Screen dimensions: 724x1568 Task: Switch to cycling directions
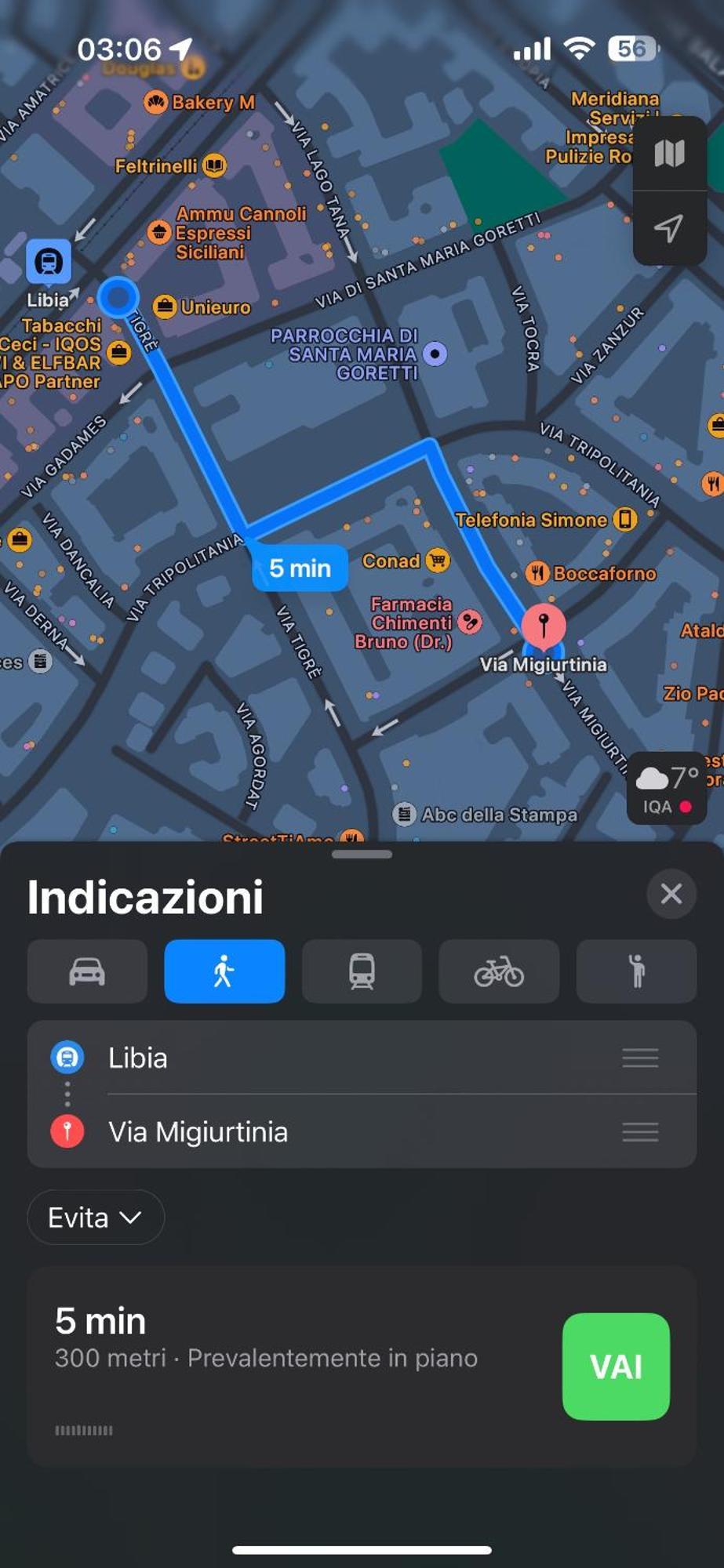[499, 971]
